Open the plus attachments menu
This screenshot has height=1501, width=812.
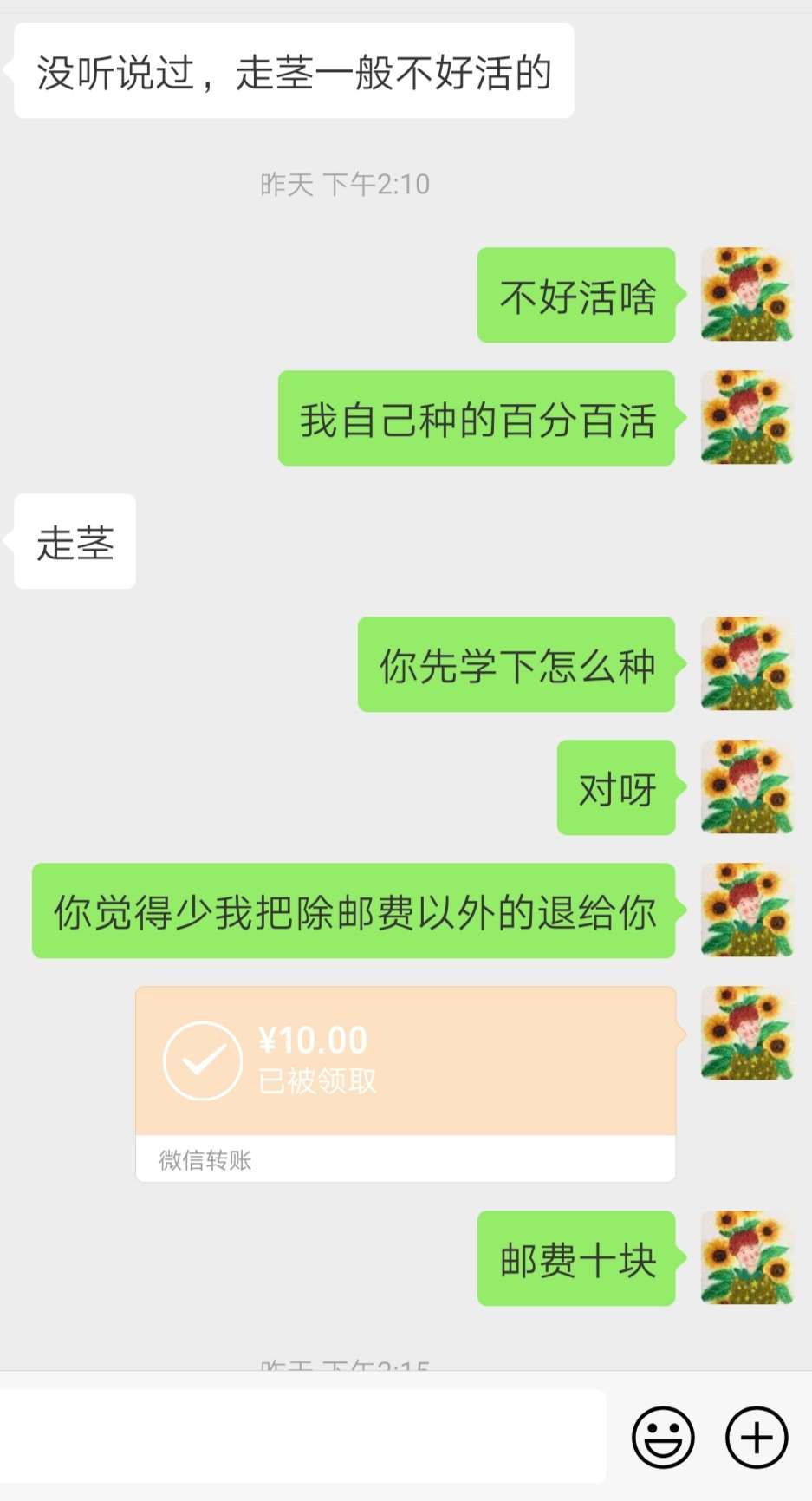[757, 1437]
